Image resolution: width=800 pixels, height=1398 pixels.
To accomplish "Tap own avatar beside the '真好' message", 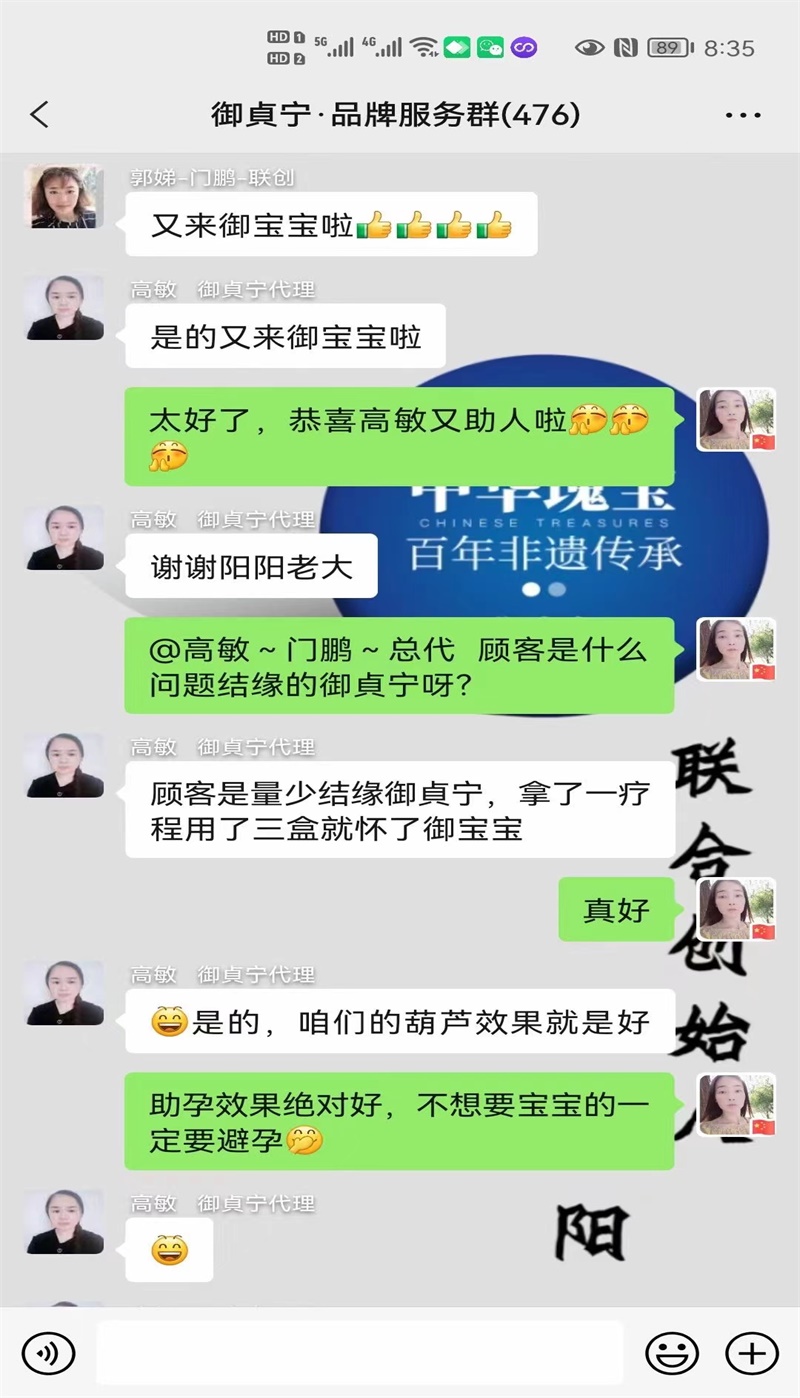I will 736,908.
